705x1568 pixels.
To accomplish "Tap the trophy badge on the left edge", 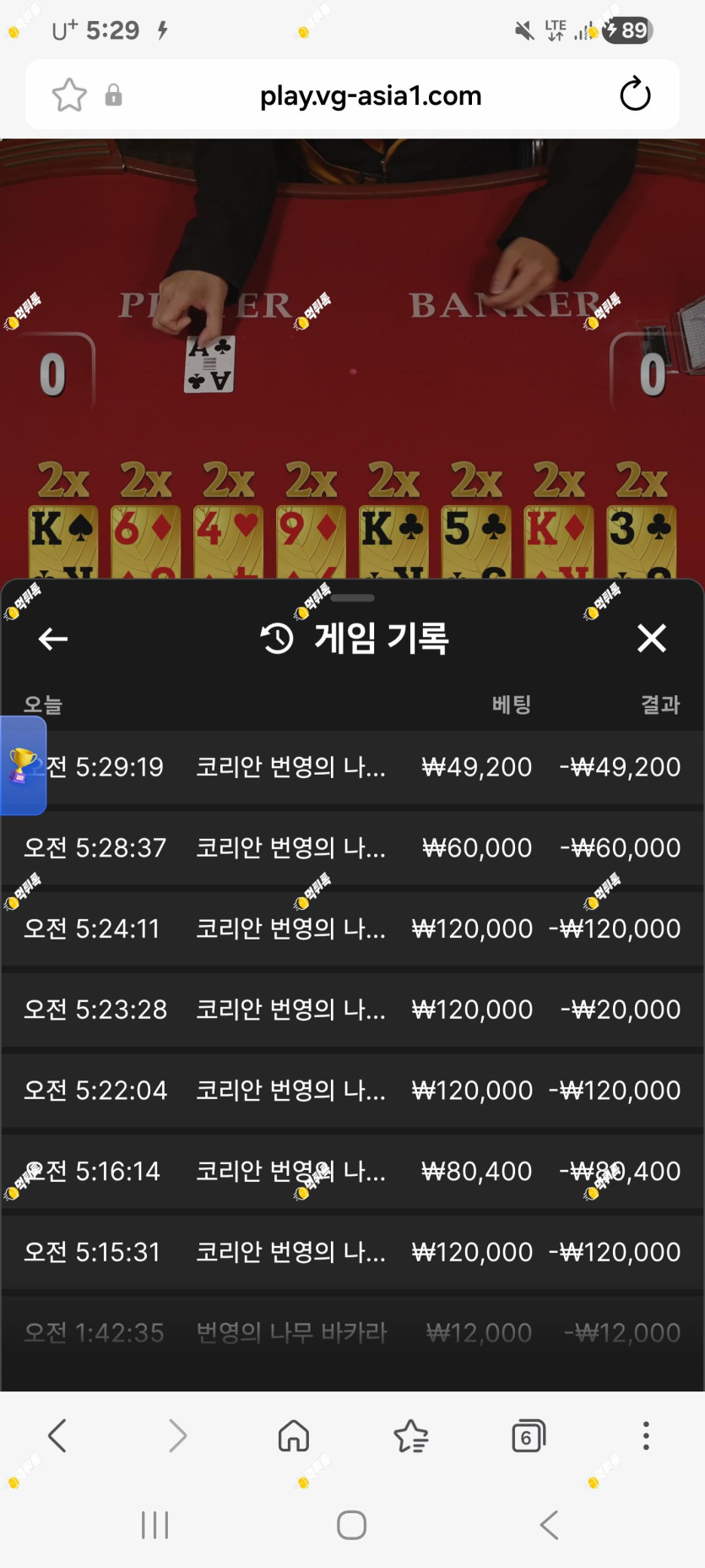I will tap(23, 765).
